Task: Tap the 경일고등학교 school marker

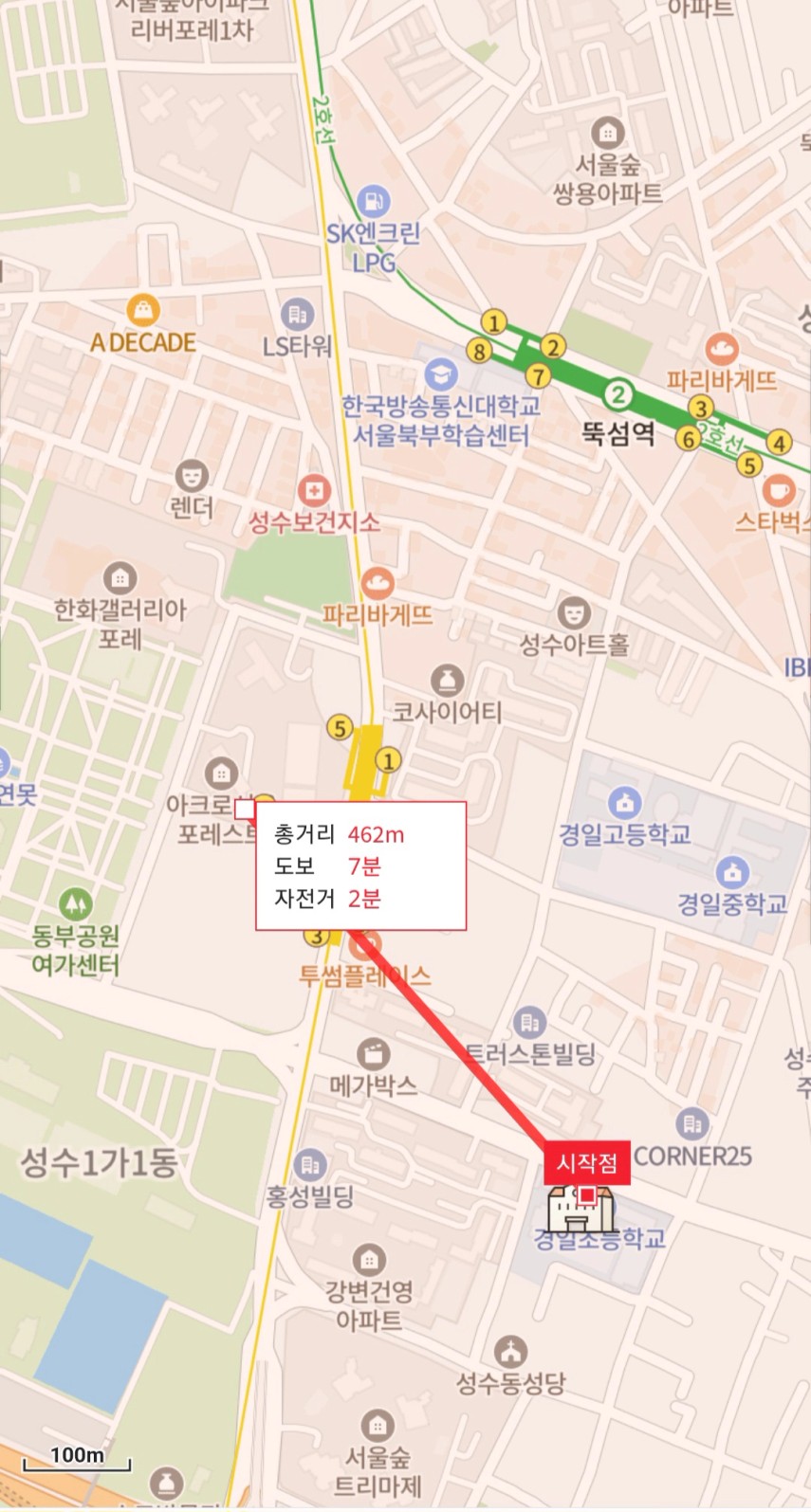Action: click(x=624, y=803)
